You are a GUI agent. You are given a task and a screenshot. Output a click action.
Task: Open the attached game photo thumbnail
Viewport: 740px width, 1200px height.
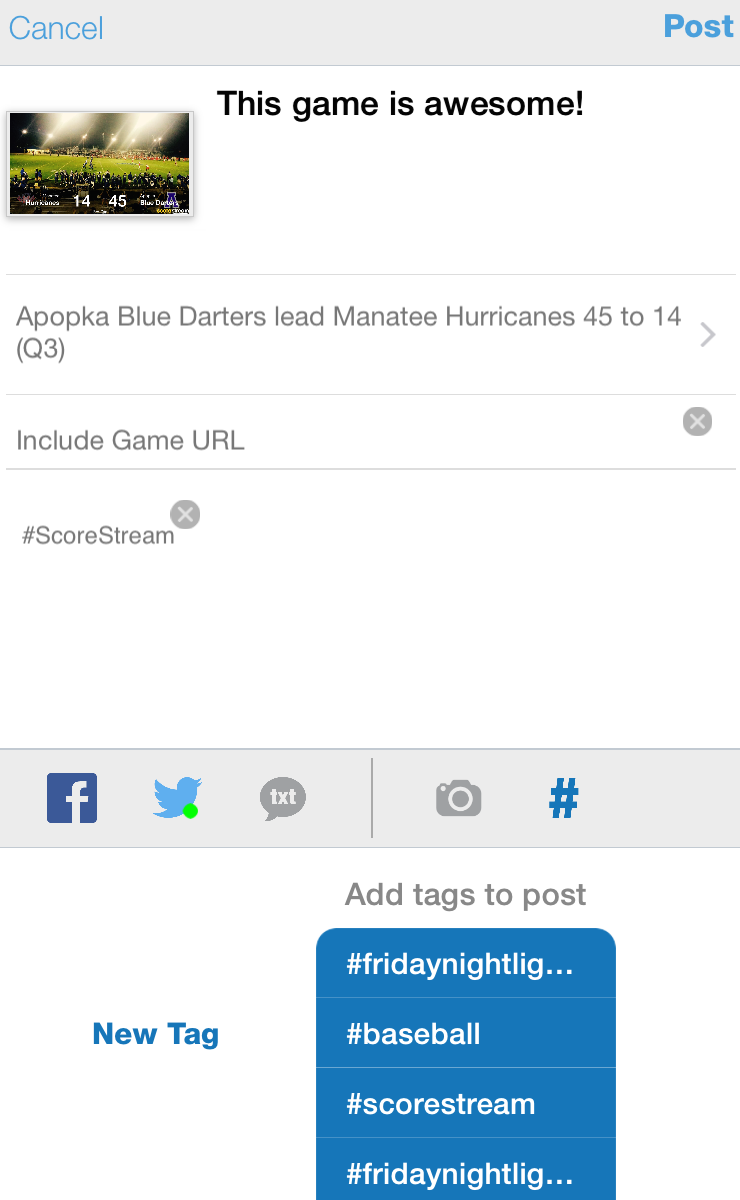[x=100, y=163]
